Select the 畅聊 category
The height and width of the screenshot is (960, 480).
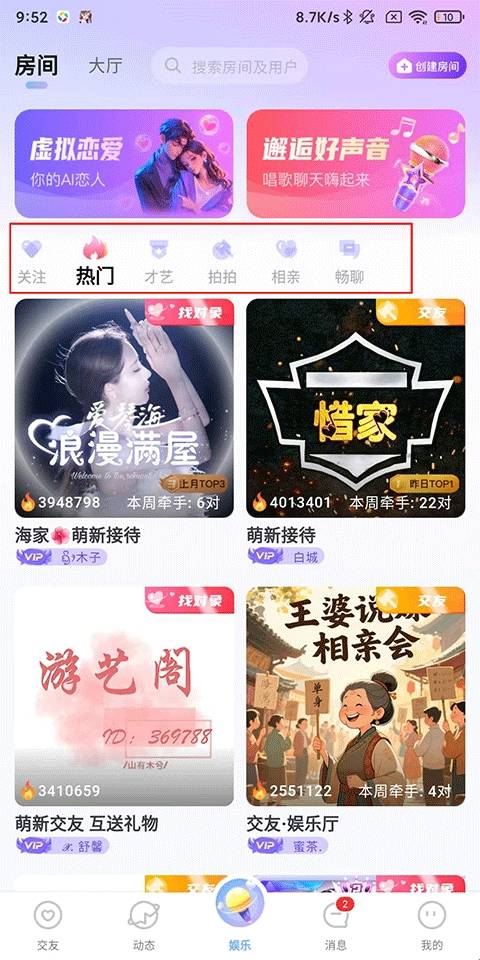pos(350,262)
